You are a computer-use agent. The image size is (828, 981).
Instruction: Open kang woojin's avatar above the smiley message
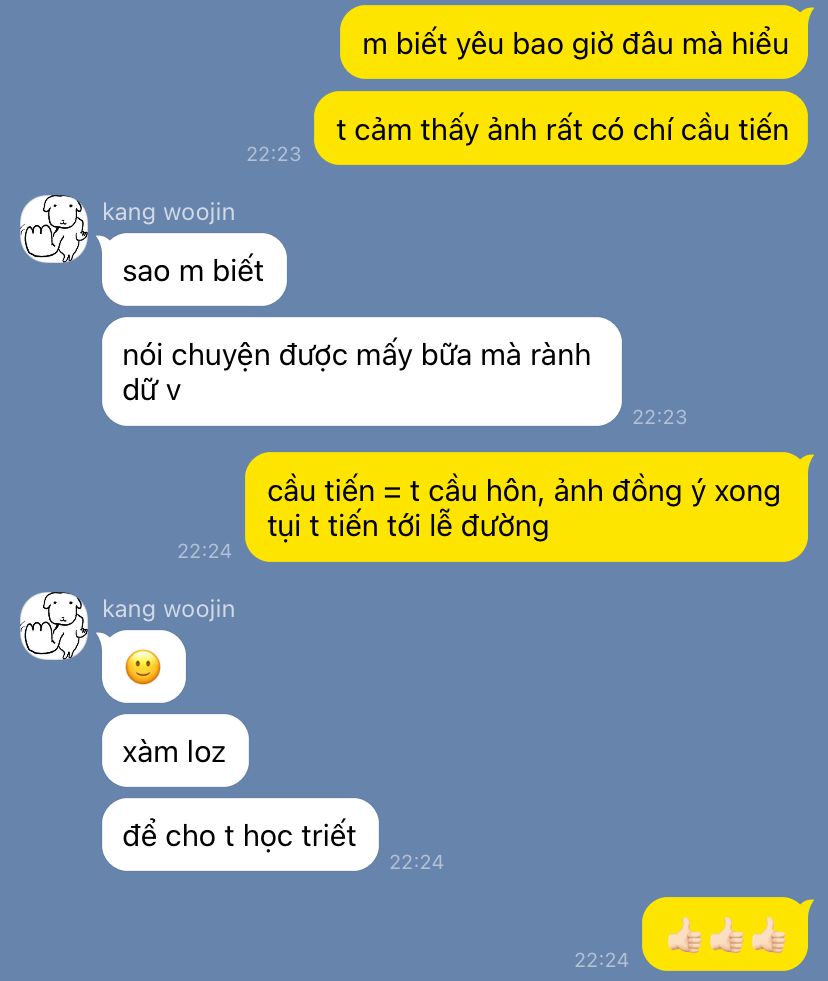coord(54,625)
